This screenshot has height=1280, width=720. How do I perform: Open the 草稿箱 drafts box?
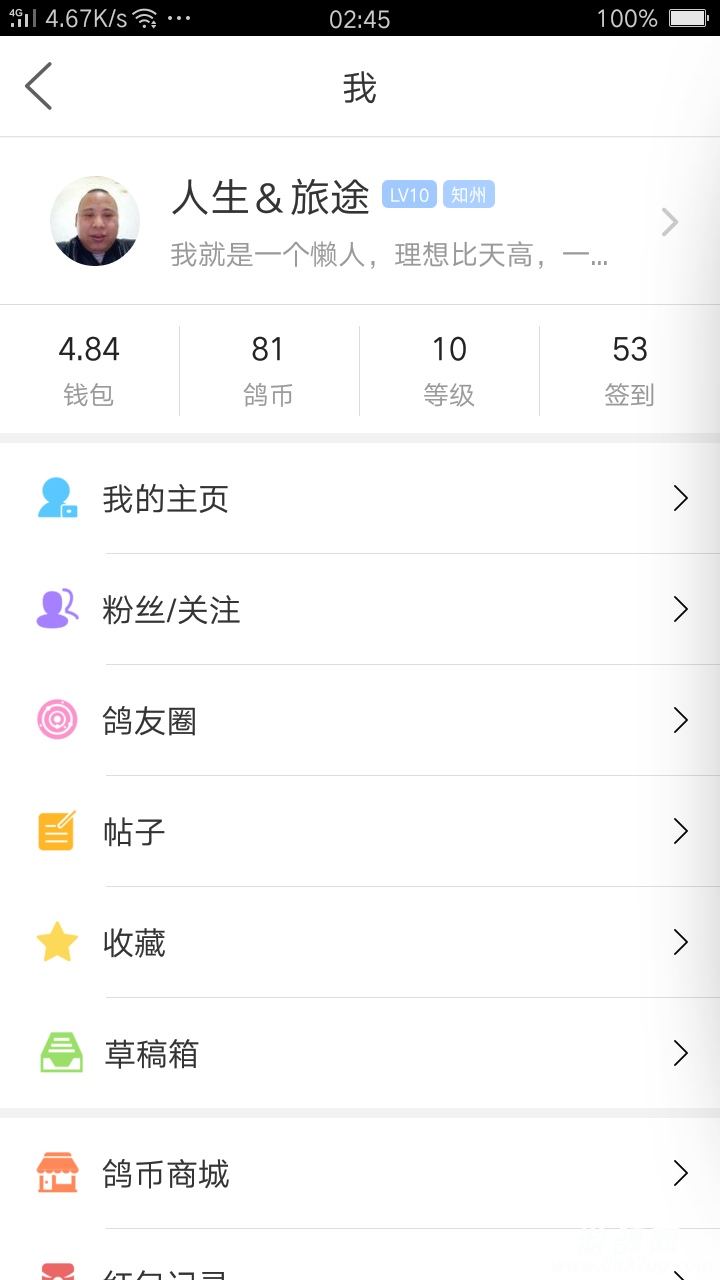[360, 1054]
